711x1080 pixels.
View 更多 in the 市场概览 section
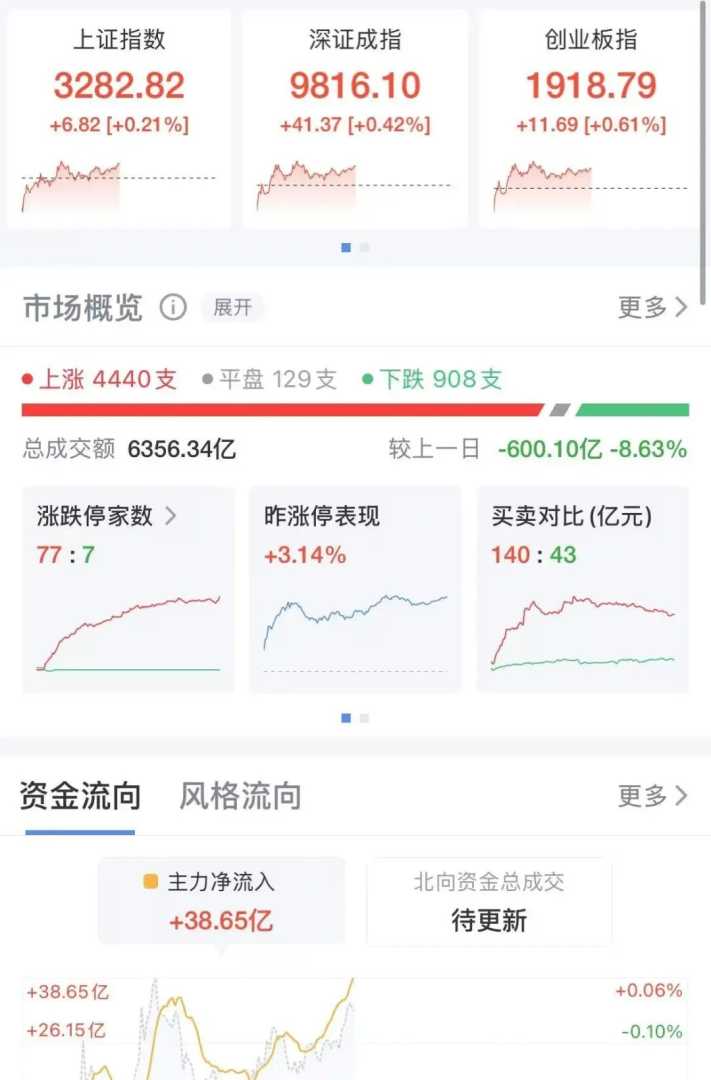(x=652, y=307)
